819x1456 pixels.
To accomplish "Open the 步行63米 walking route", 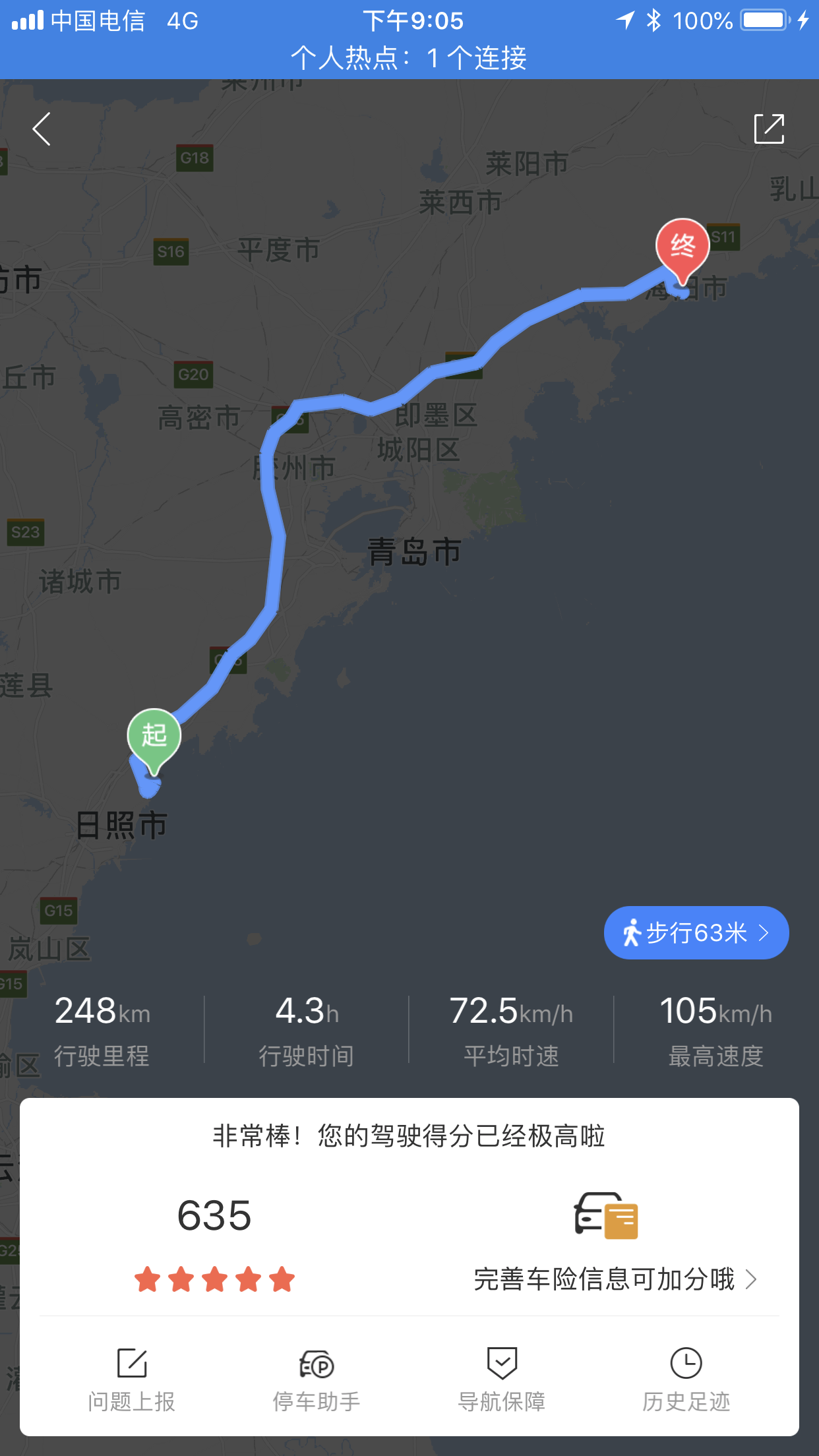I will click(x=696, y=932).
